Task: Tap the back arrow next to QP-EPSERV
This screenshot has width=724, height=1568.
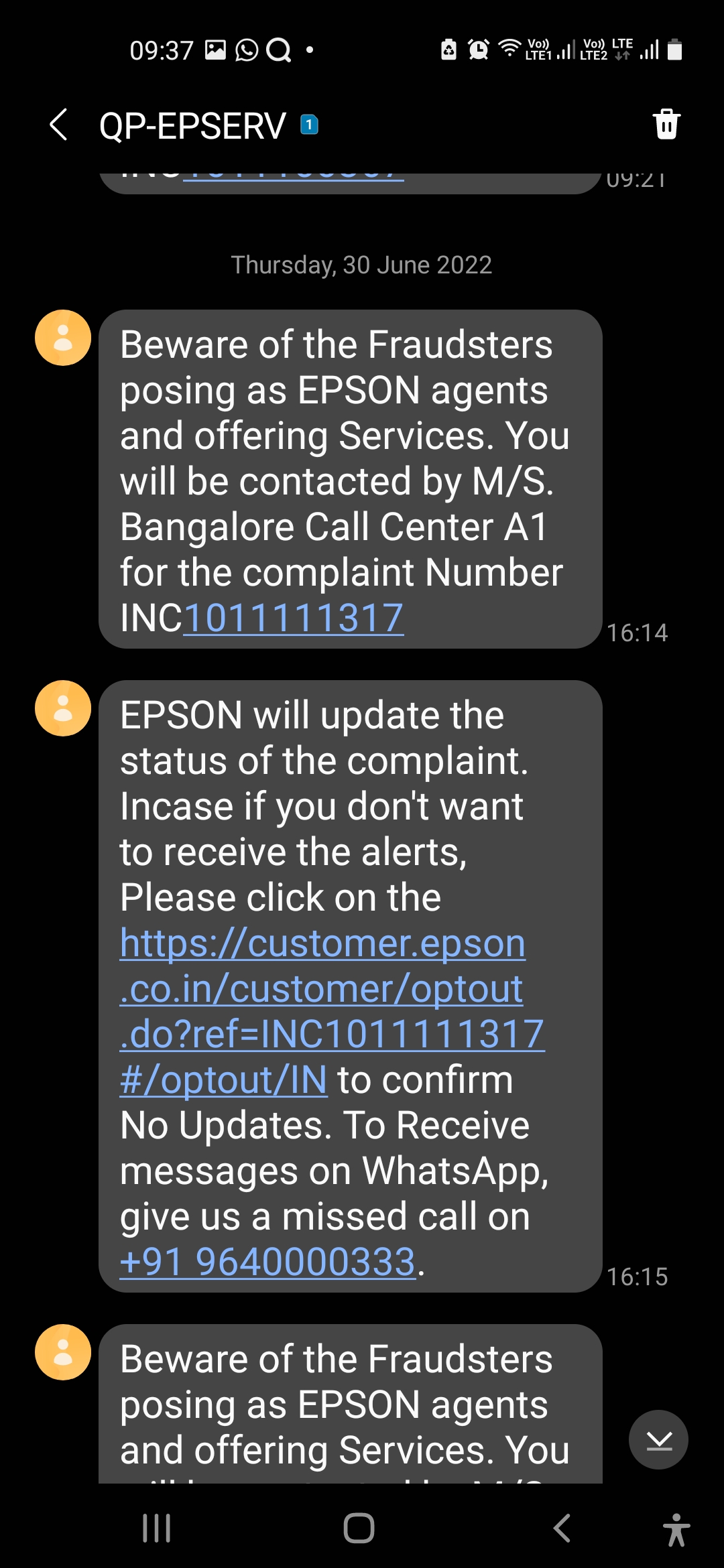Action: coord(58,124)
